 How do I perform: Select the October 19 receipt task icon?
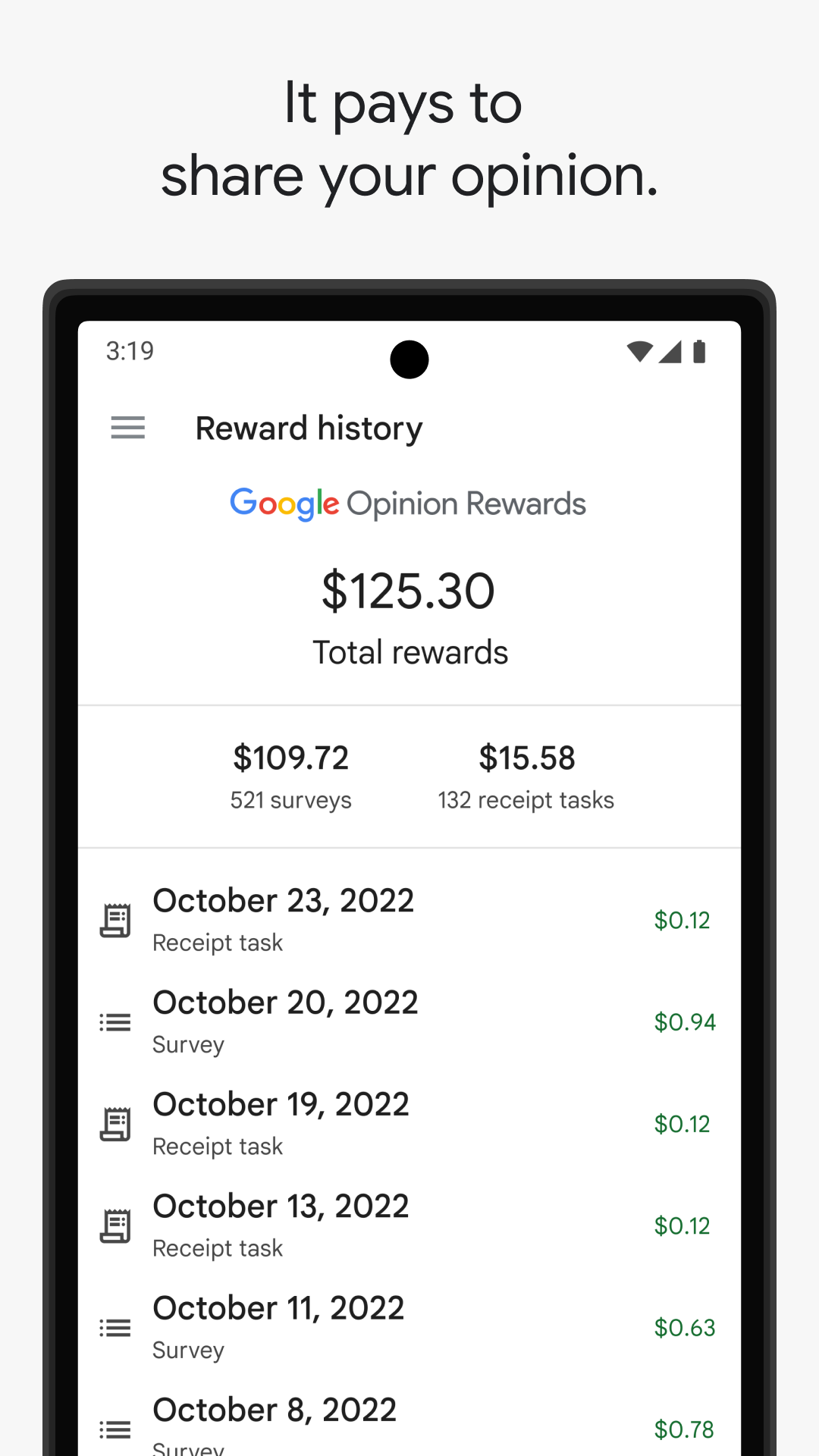115,1124
